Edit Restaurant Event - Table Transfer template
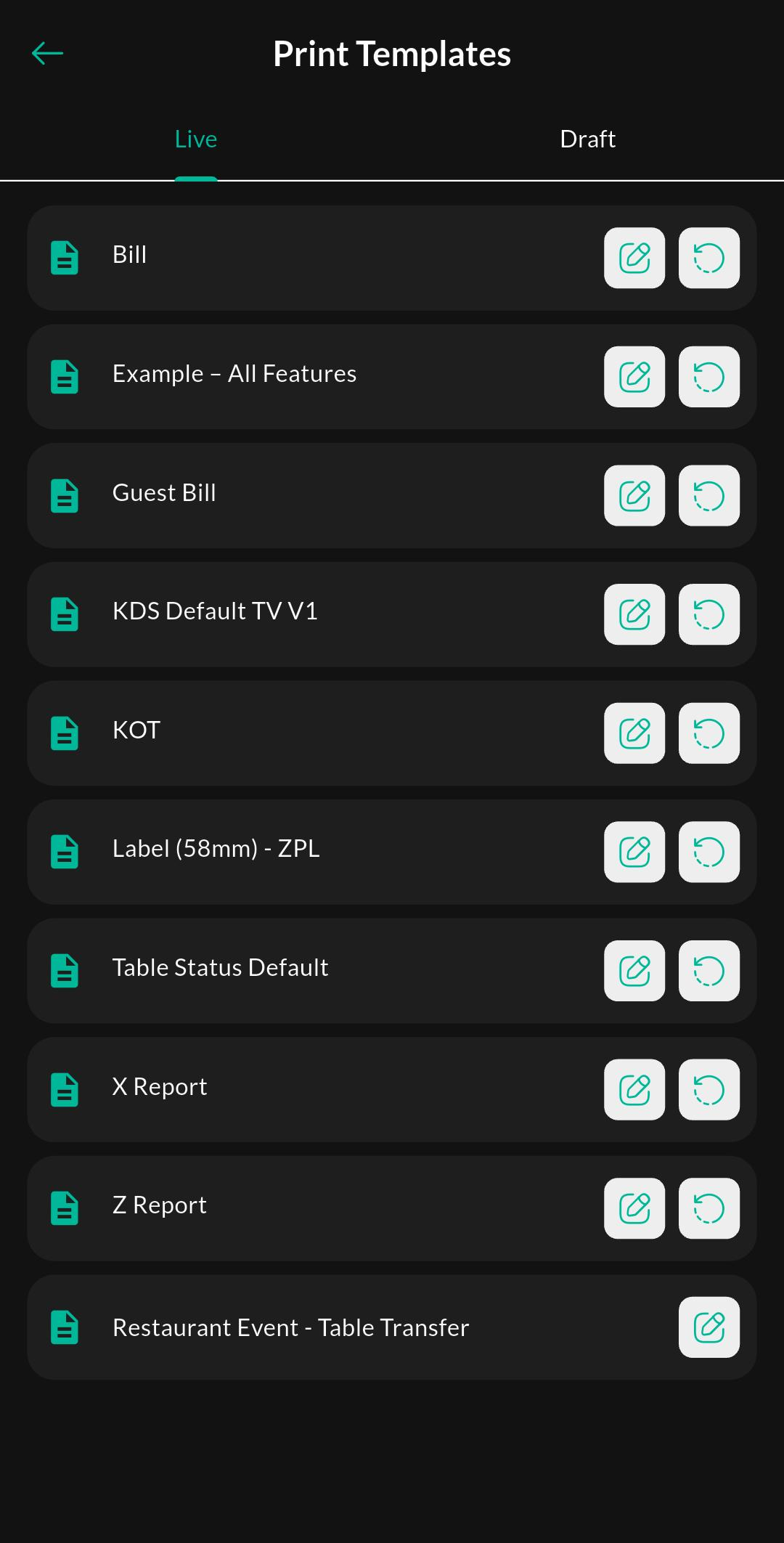784x1543 pixels. [x=709, y=1327]
